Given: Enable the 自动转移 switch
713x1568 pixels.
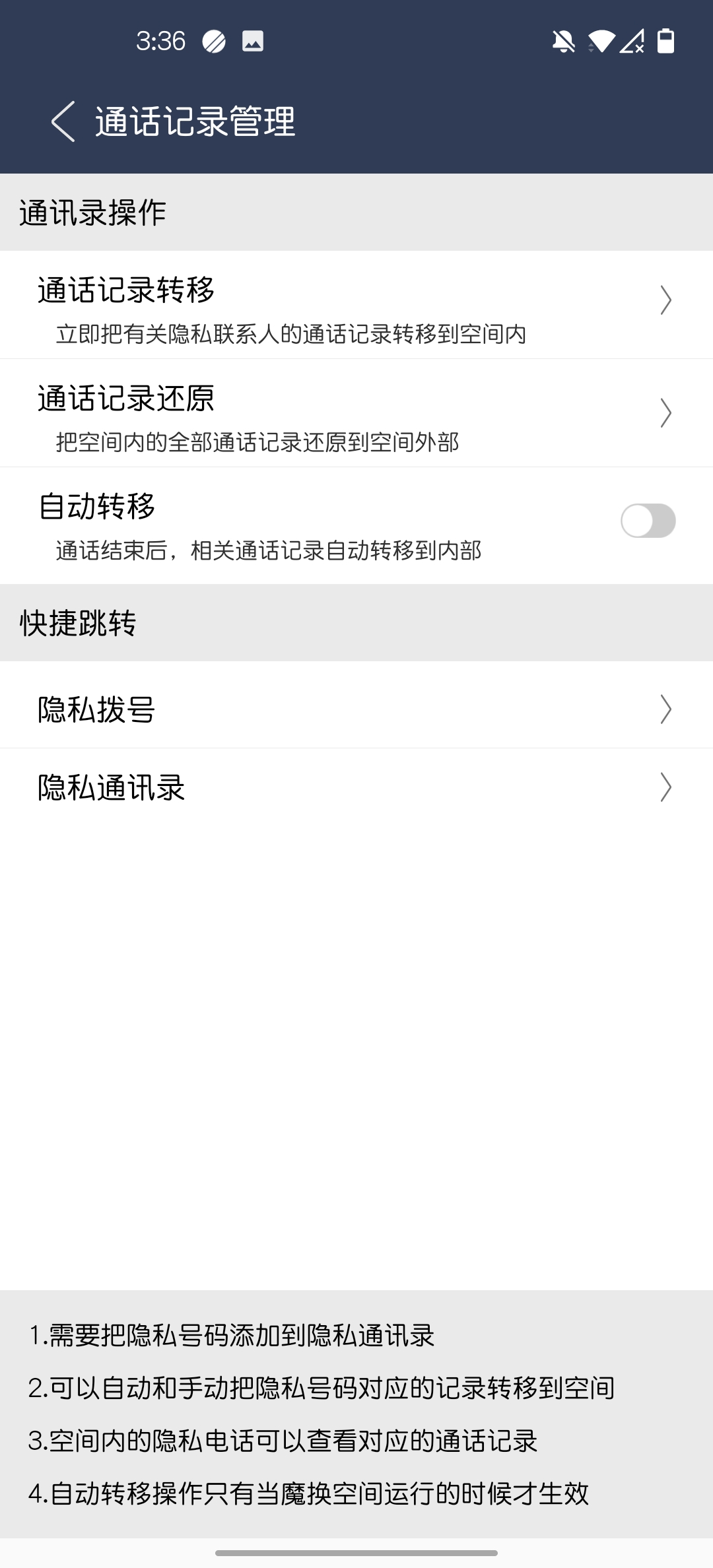Looking at the screenshot, I should (648, 521).
